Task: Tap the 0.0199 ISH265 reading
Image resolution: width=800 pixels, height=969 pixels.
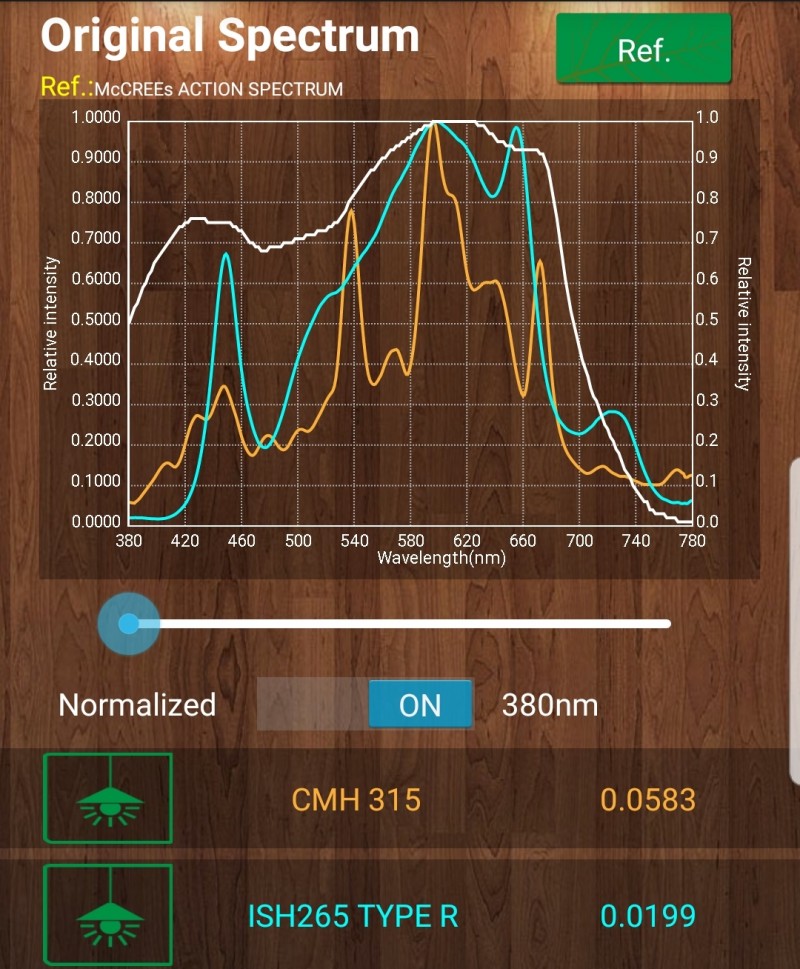Action: tap(650, 915)
